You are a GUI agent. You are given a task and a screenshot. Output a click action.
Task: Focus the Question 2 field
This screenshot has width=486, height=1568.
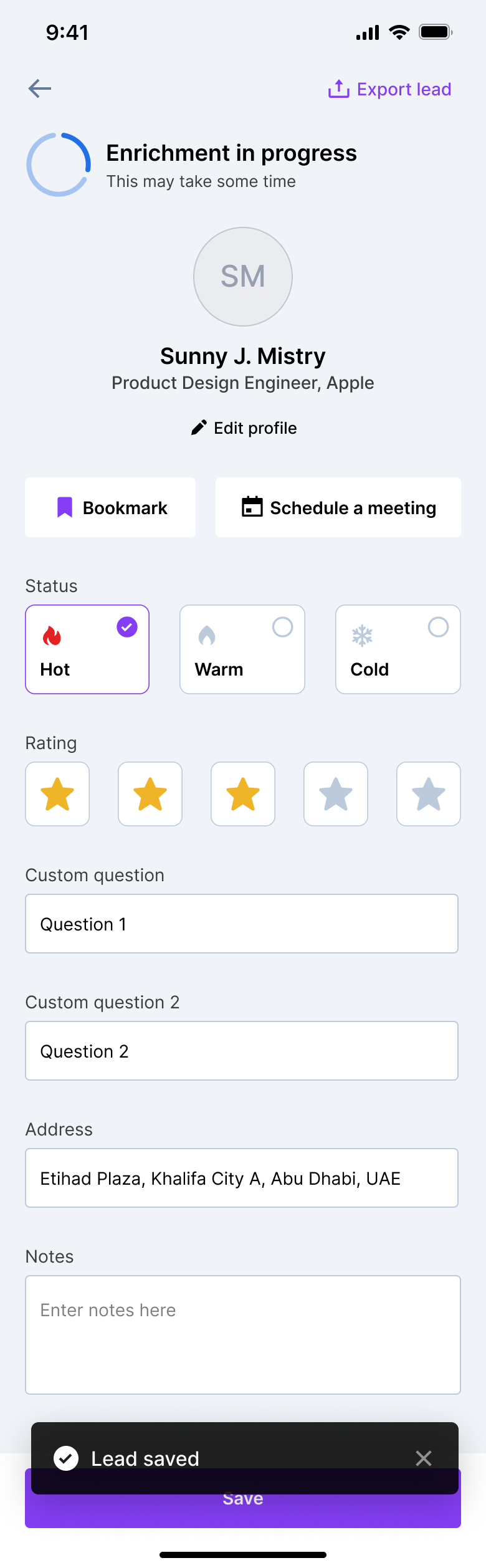click(242, 1051)
